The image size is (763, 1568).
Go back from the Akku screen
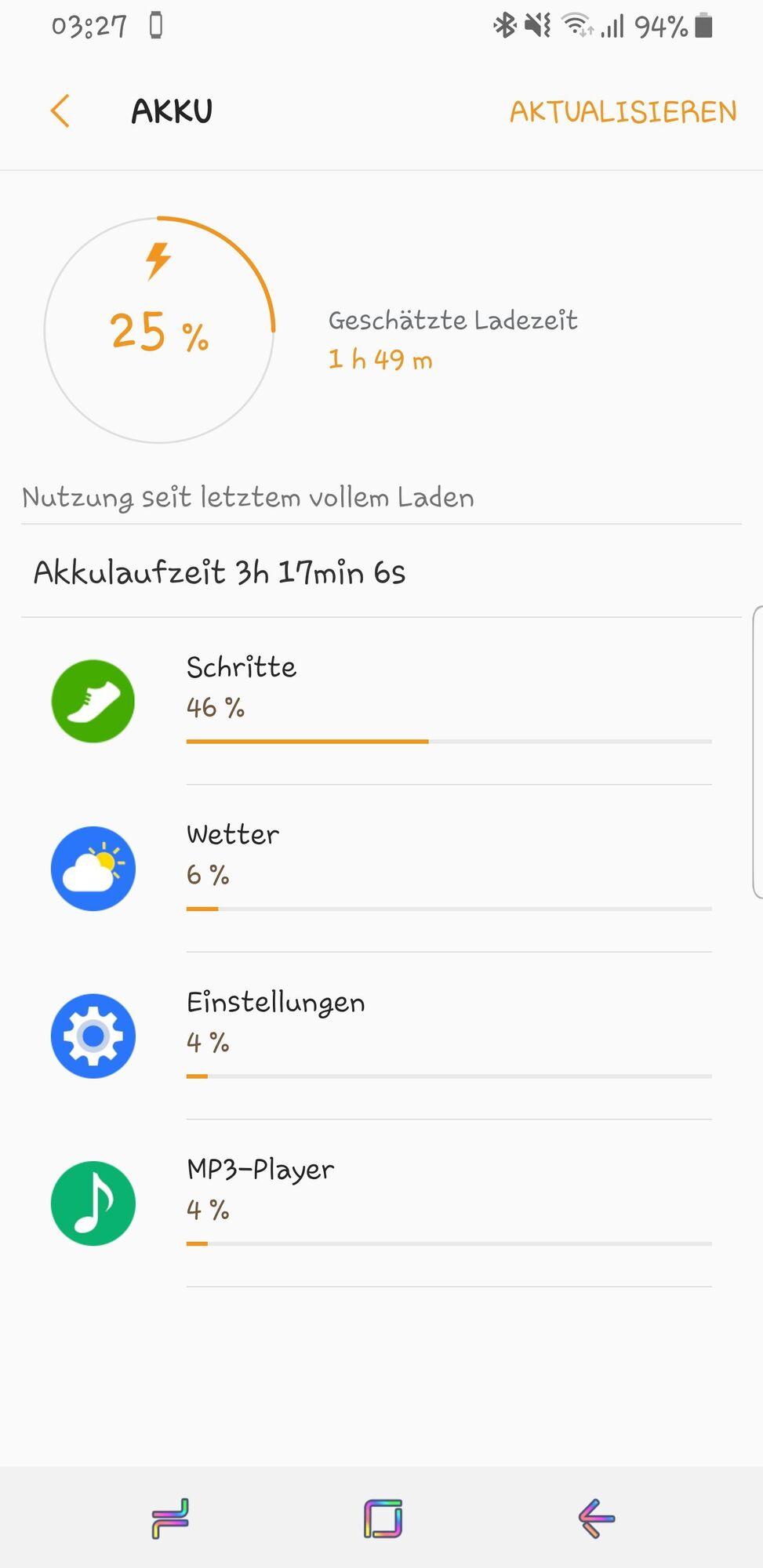click(60, 111)
